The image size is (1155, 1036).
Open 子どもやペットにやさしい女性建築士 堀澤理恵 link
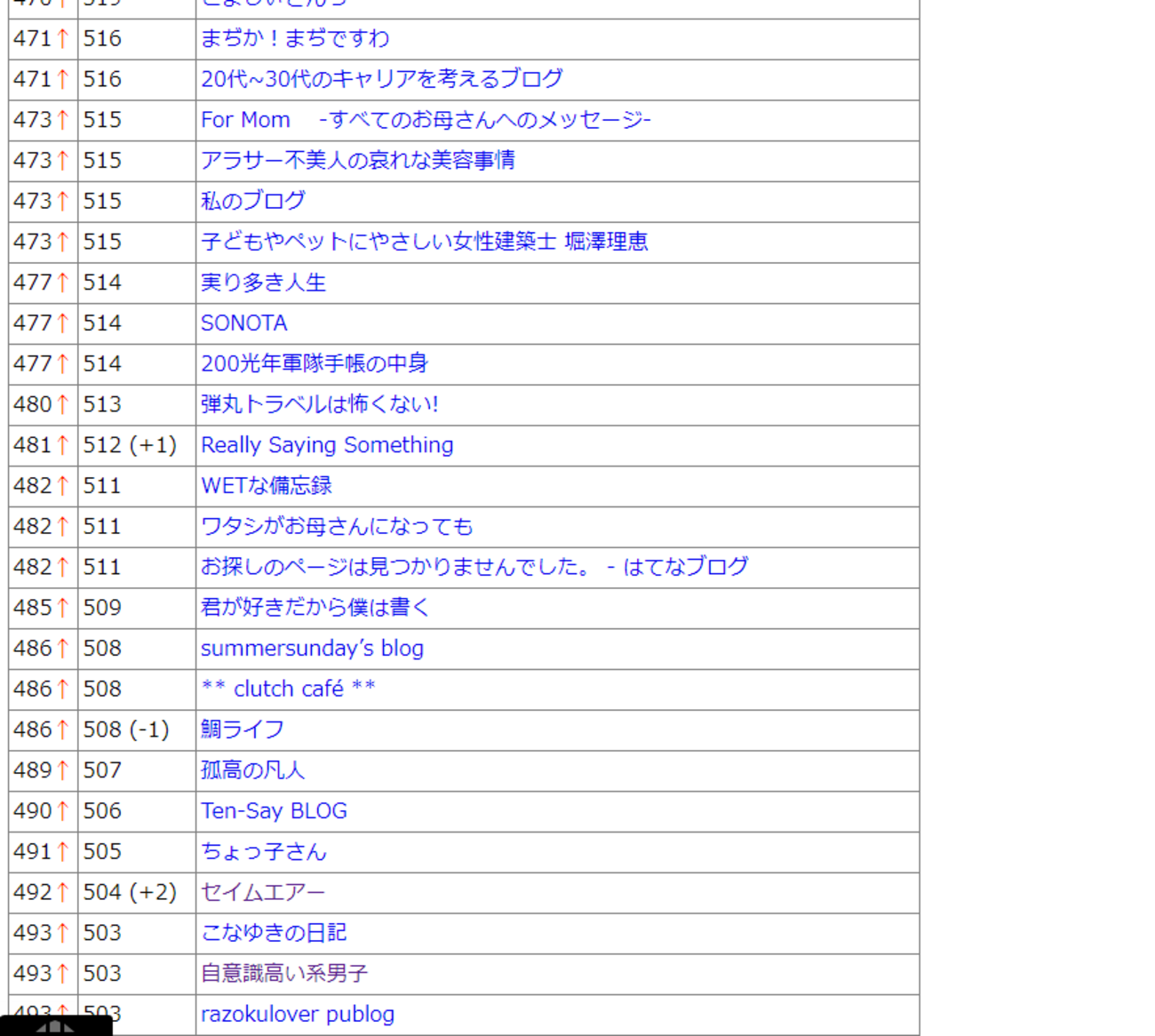(x=424, y=242)
